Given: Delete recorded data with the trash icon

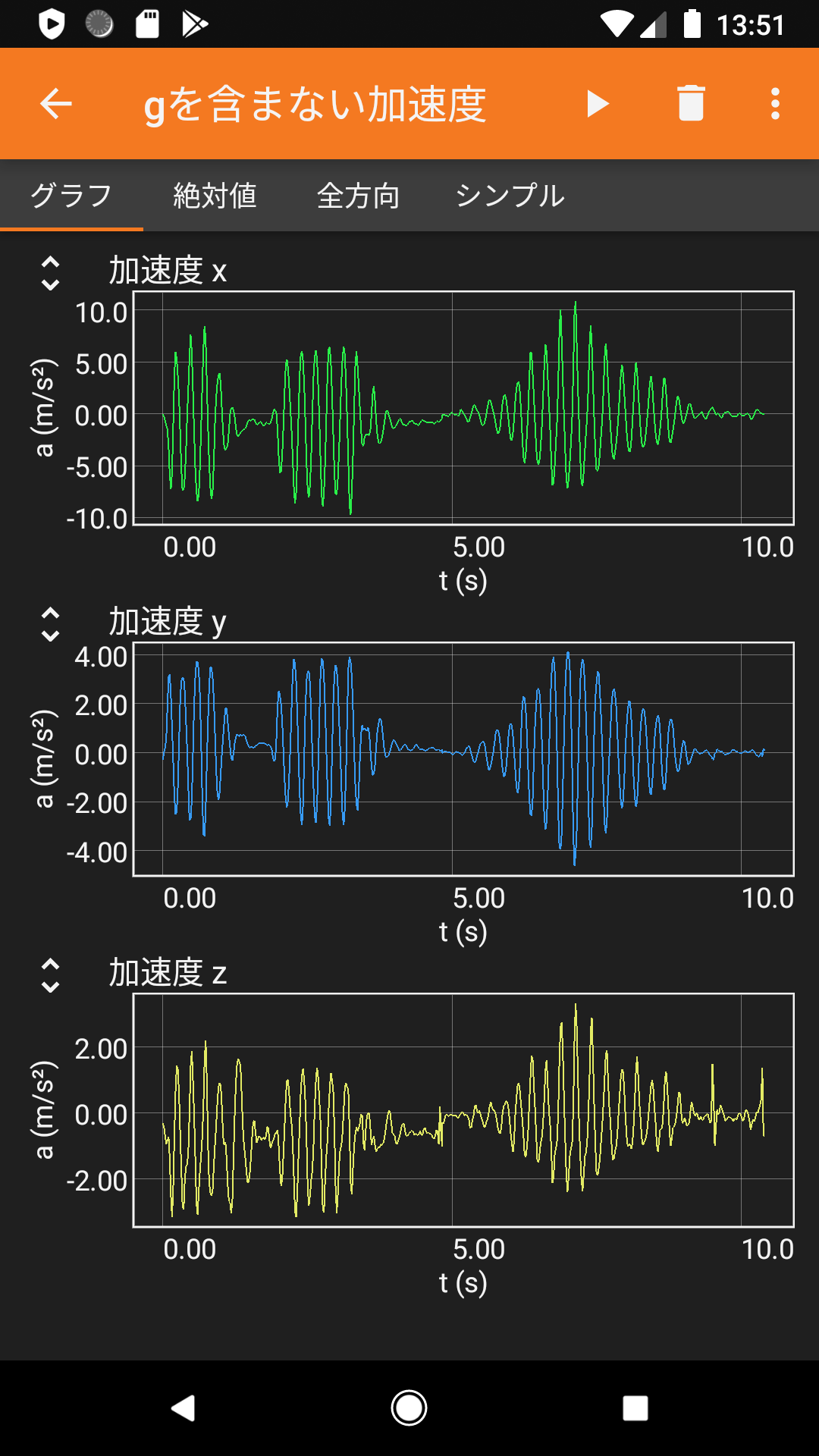Looking at the screenshot, I should coord(691,104).
